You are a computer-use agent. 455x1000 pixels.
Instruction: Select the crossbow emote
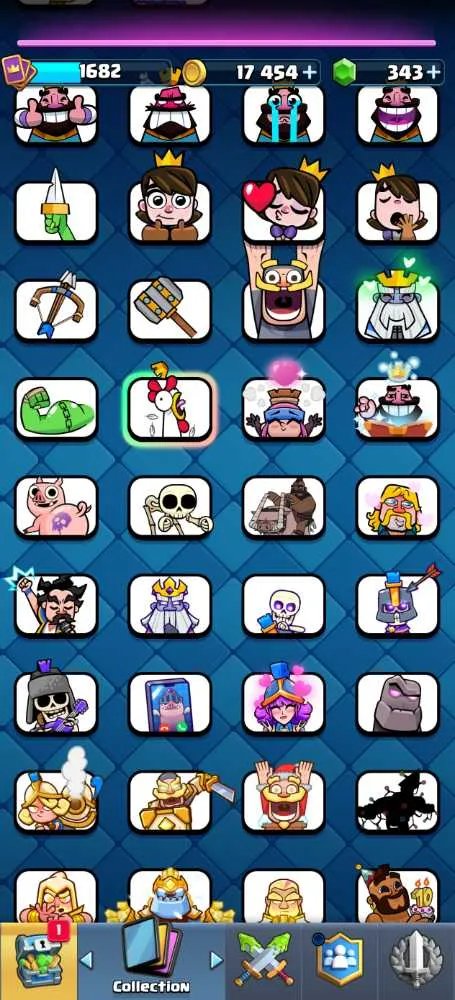pos(56,310)
